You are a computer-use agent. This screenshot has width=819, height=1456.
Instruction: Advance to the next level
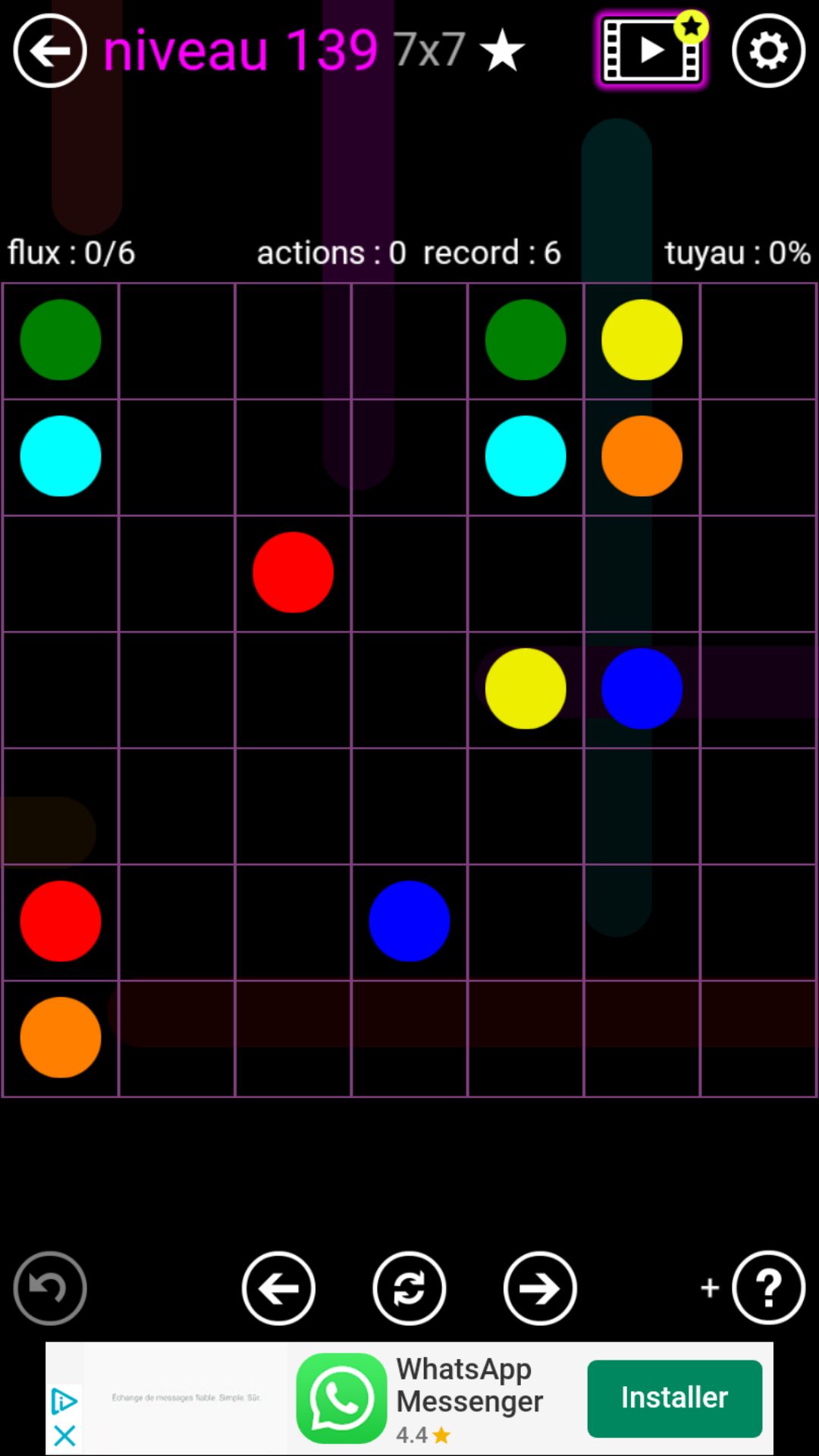[539, 1288]
